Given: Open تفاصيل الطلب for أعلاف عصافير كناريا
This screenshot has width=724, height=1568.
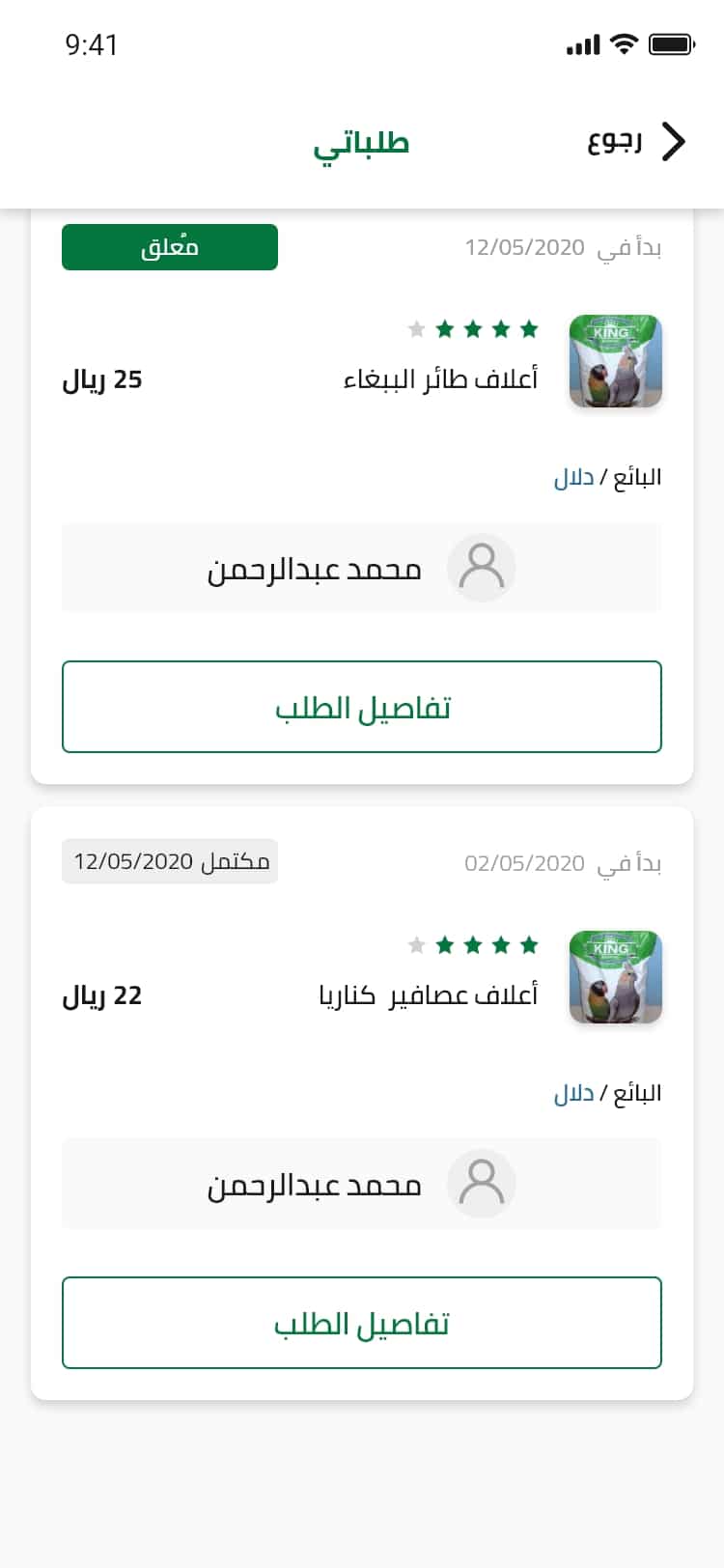Looking at the screenshot, I should (362, 1323).
